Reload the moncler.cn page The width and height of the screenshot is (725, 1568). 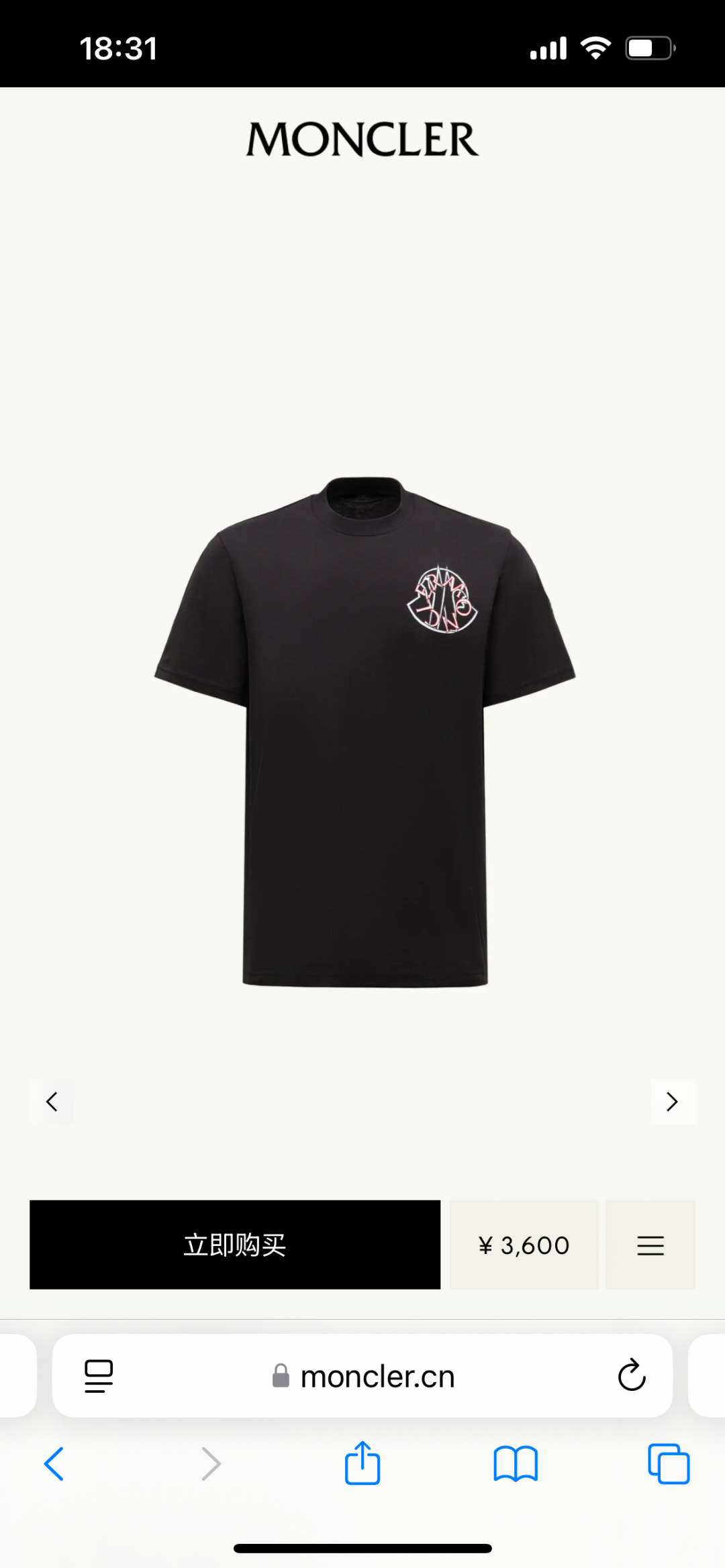click(x=632, y=1375)
